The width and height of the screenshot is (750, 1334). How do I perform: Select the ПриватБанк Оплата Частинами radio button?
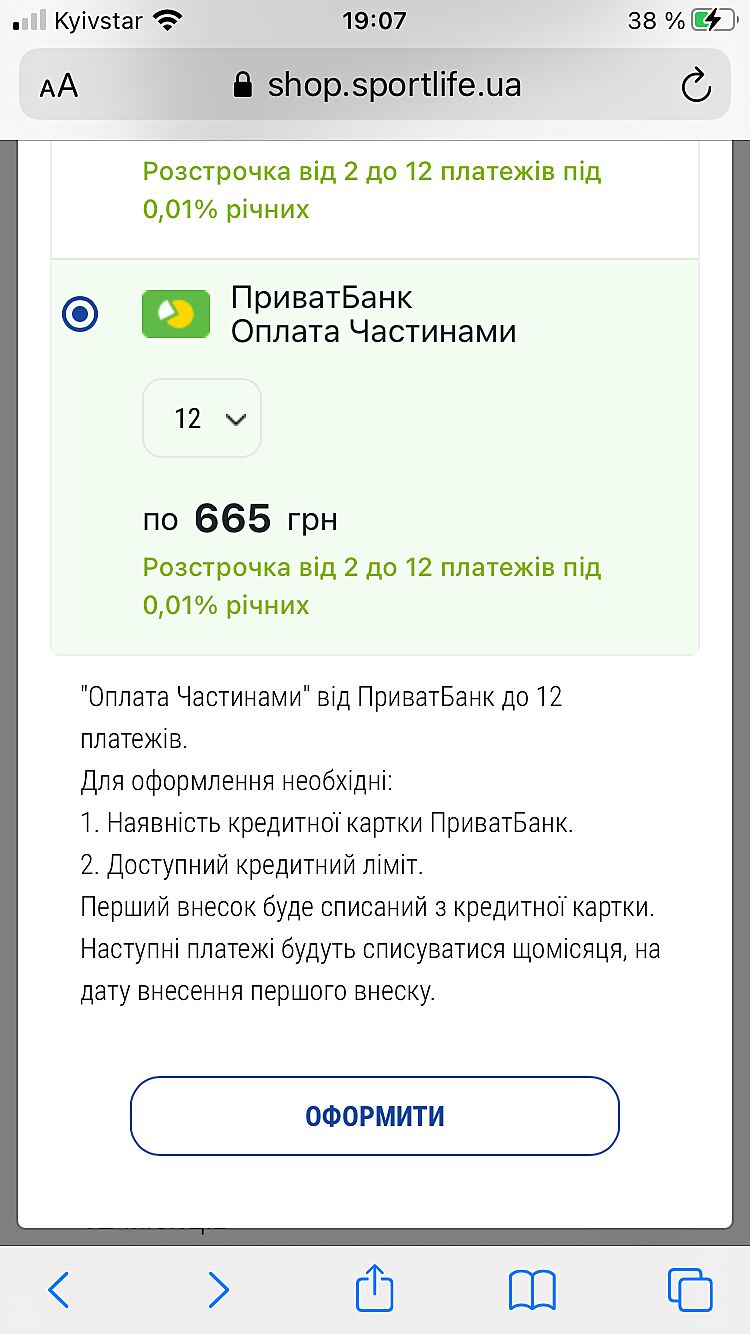[x=80, y=315]
